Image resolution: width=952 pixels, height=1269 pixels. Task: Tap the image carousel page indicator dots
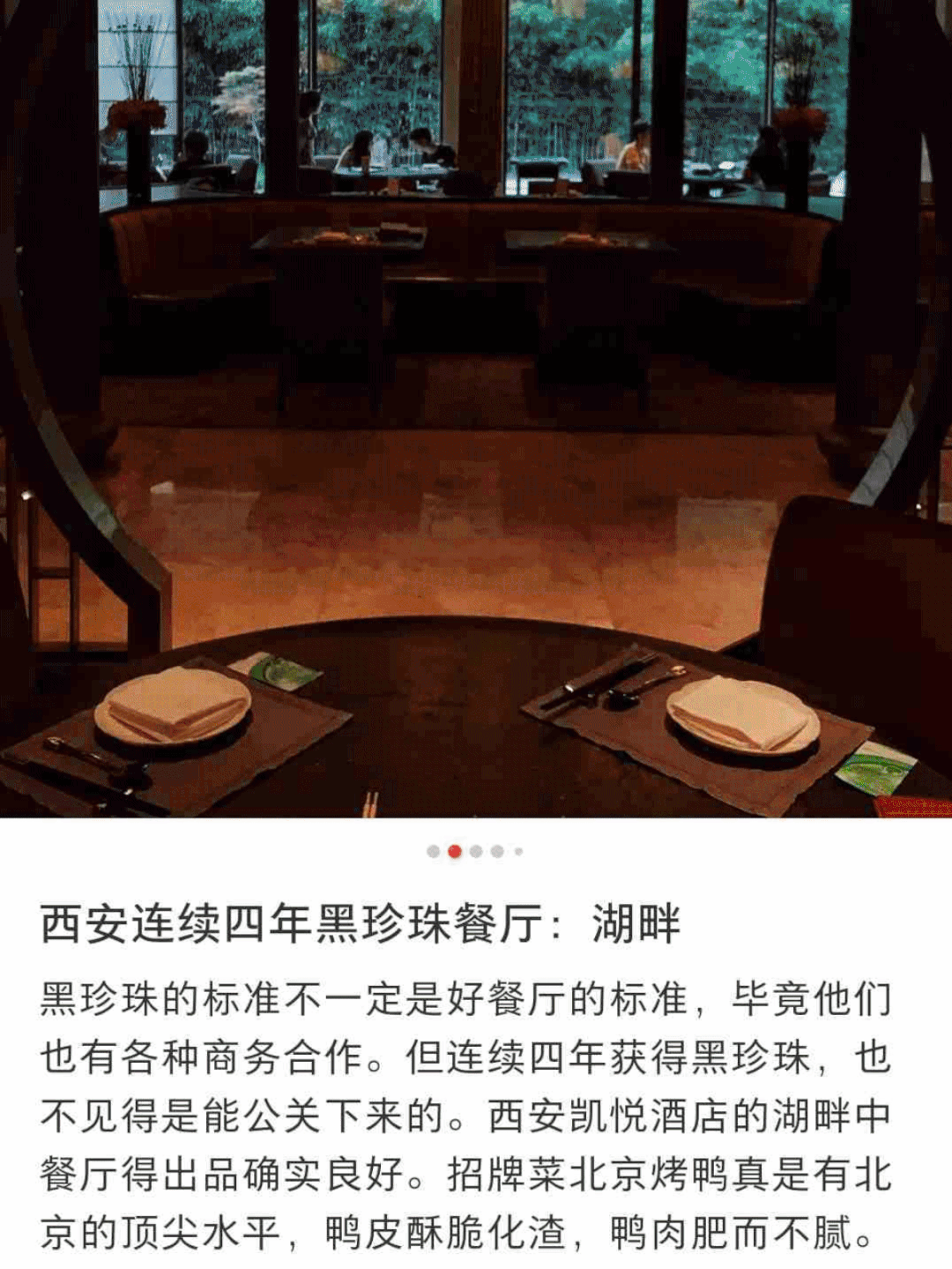(475, 851)
